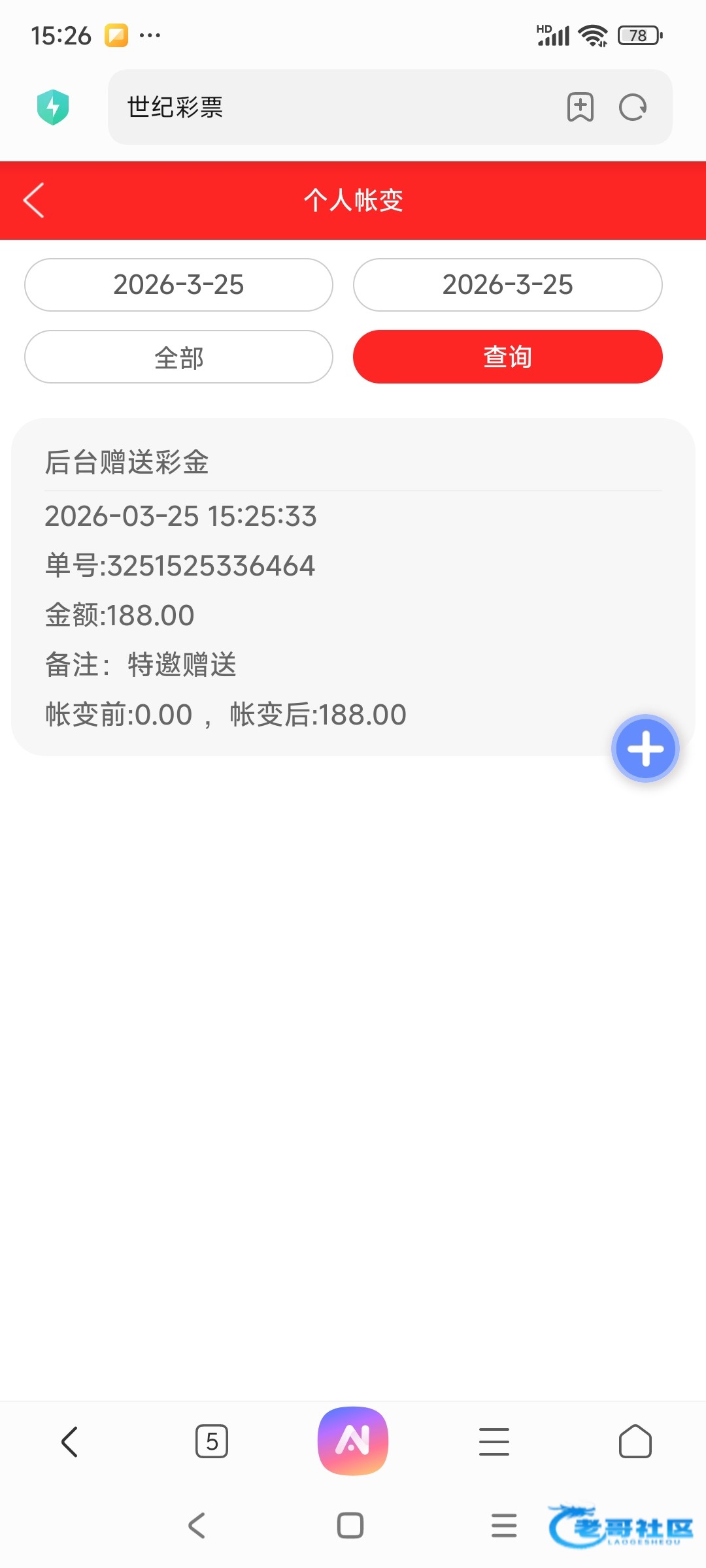
Task: Tap the red 查询 button
Action: click(507, 357)
